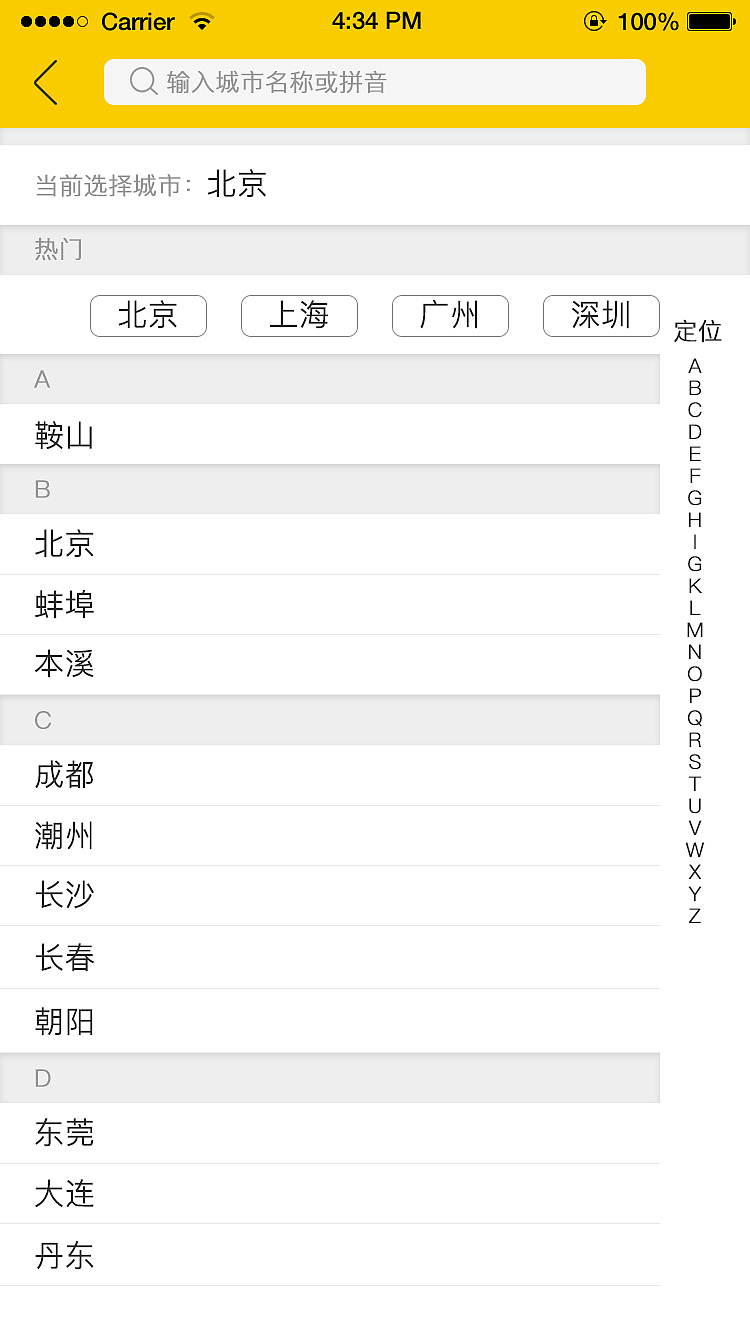
Task: Select the city 成都 from the list
Action: 64,775
